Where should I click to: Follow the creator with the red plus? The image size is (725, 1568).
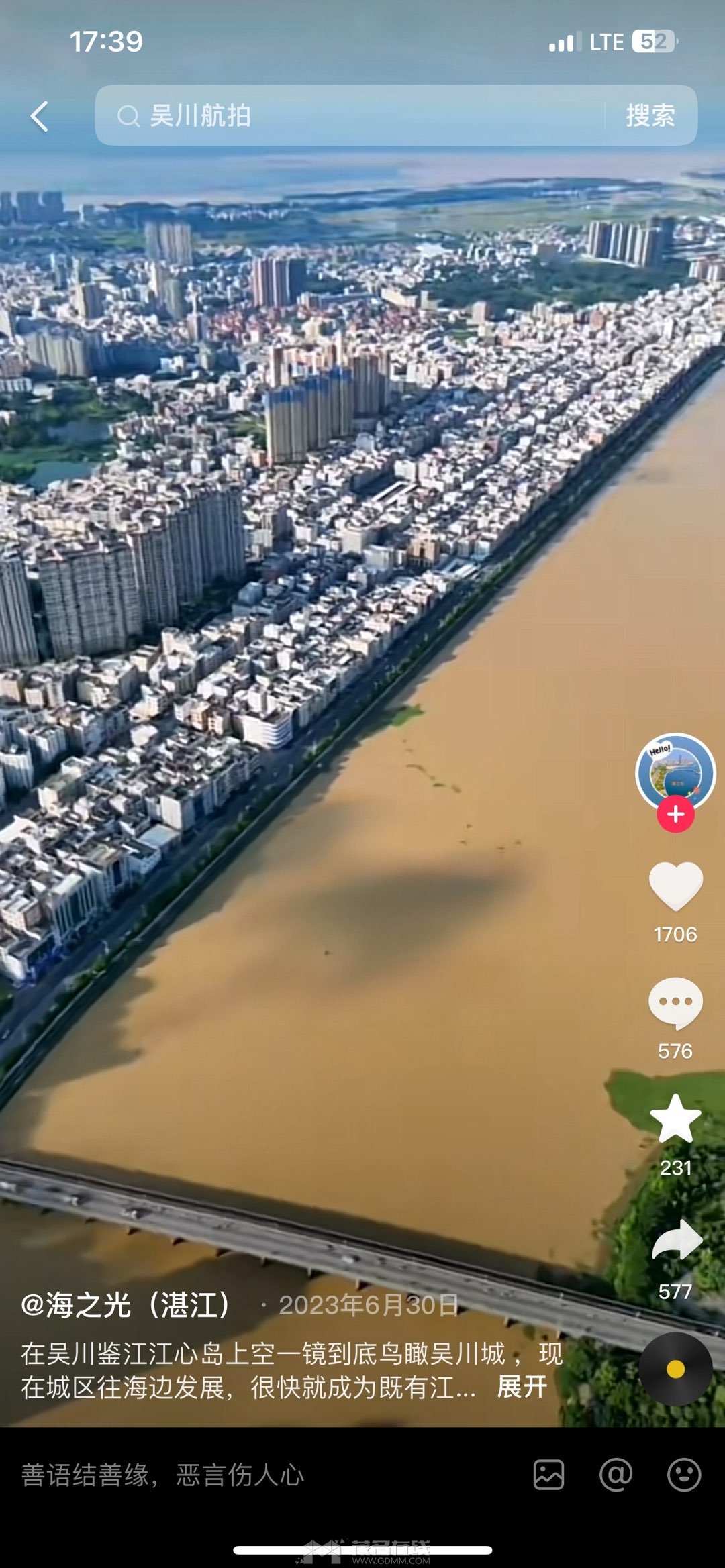pos(675,814)
